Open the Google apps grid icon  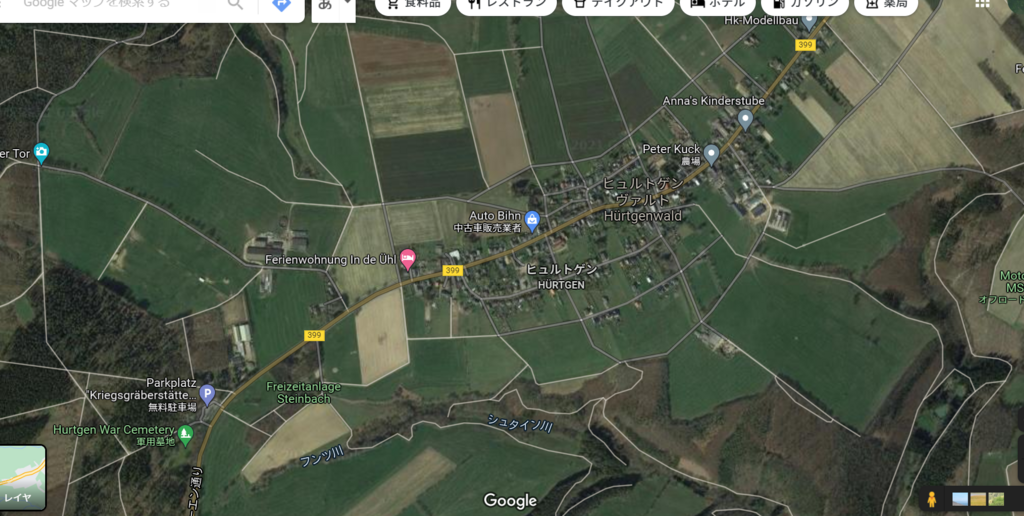tap(982, 5)
